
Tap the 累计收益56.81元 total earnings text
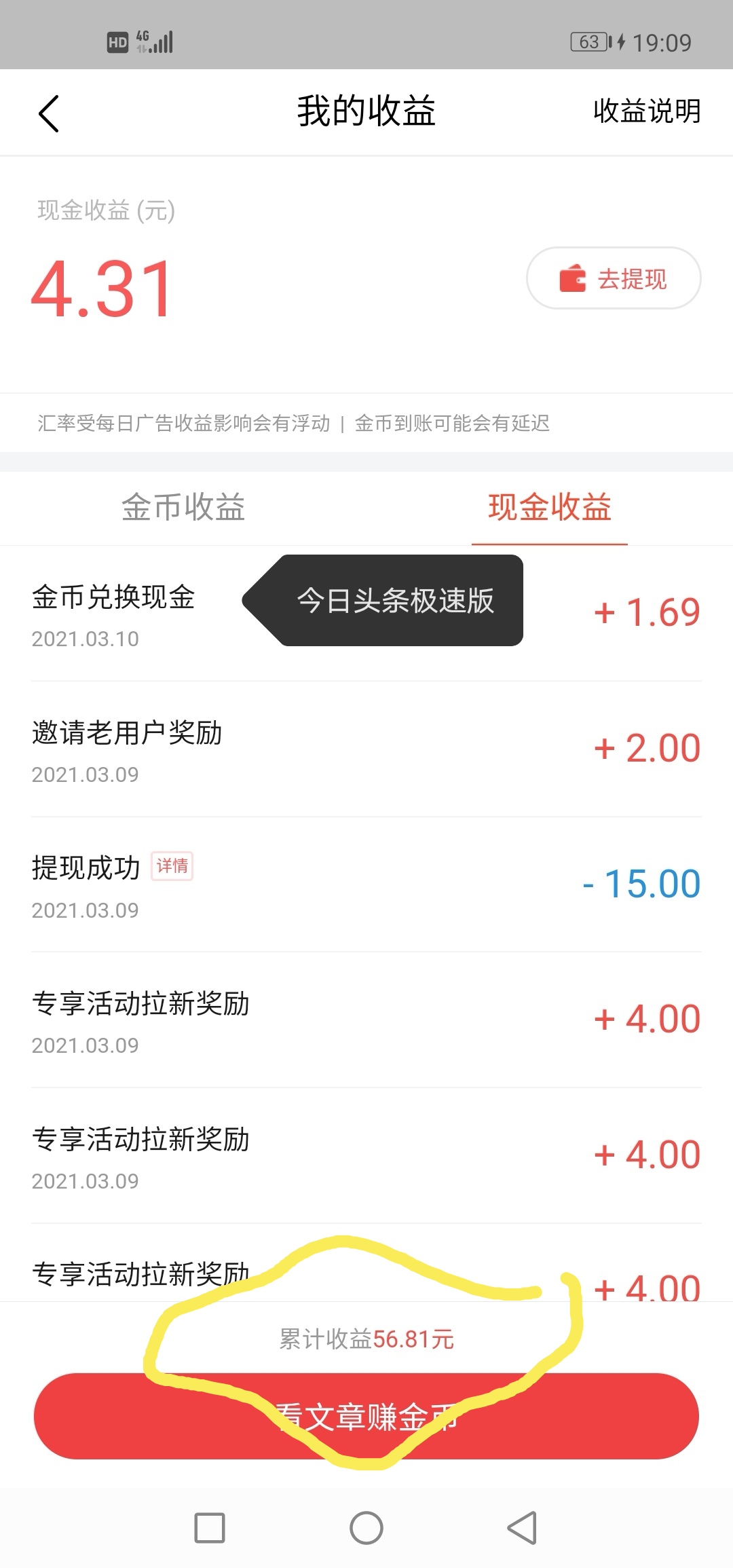366,1339
